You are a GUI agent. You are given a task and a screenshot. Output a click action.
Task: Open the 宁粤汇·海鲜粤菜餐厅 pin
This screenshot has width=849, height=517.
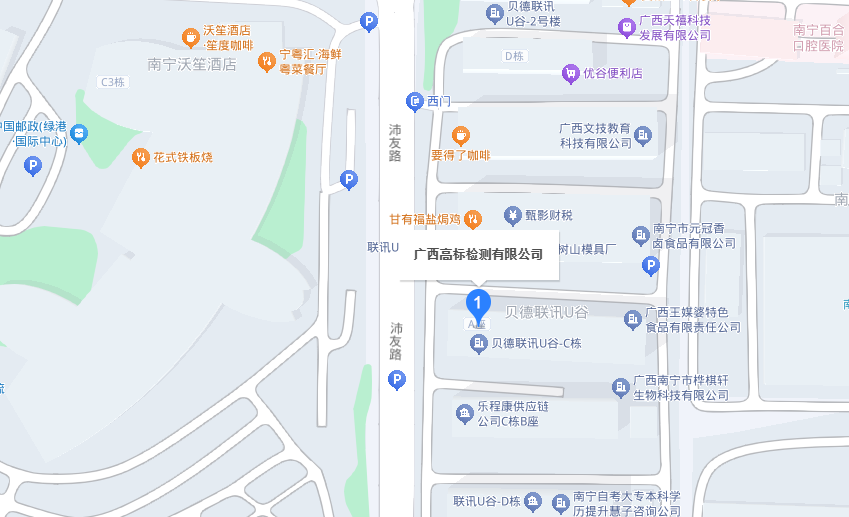click(x=267, y=61)
